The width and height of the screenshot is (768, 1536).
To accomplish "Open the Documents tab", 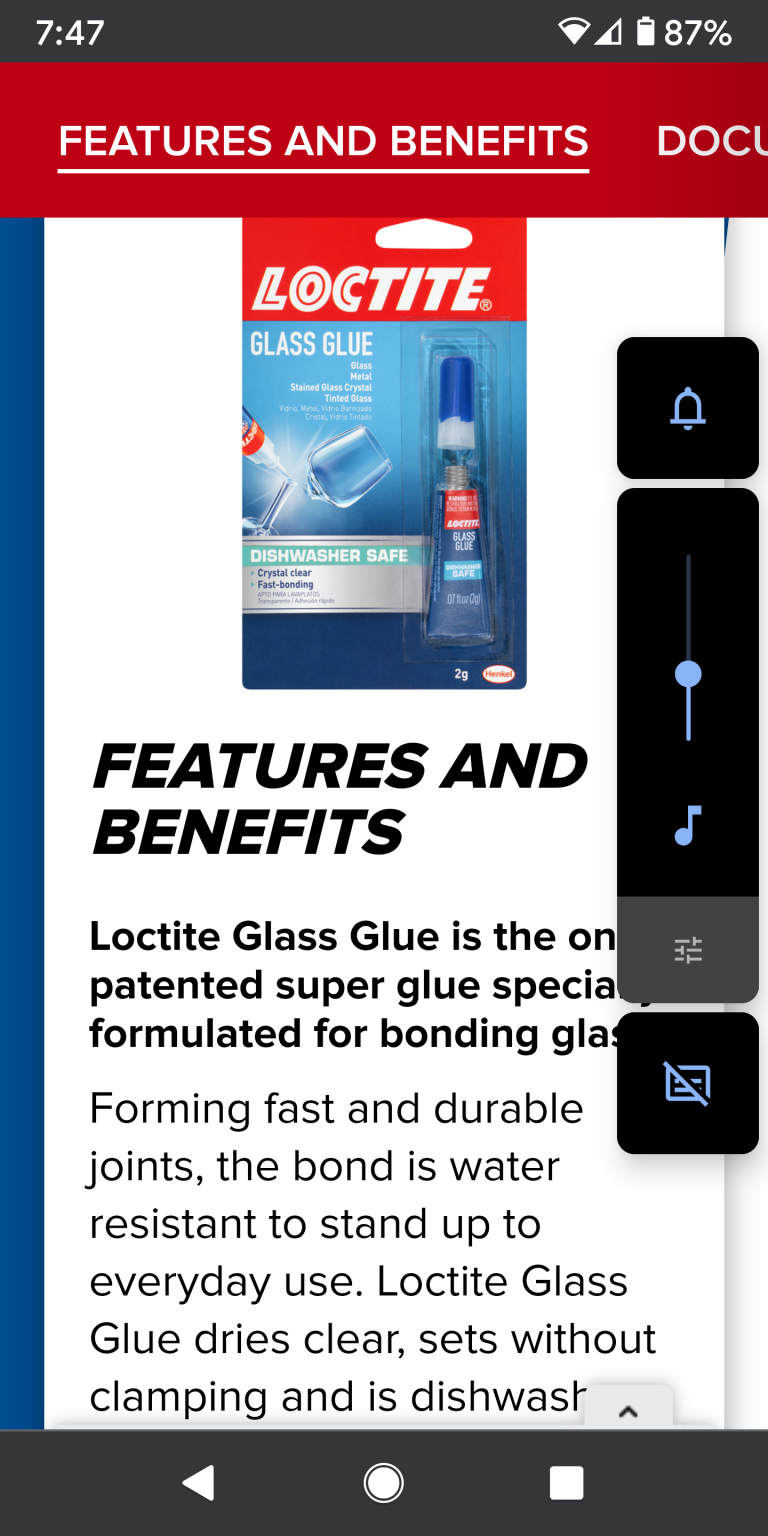I will tap(710, 142).
